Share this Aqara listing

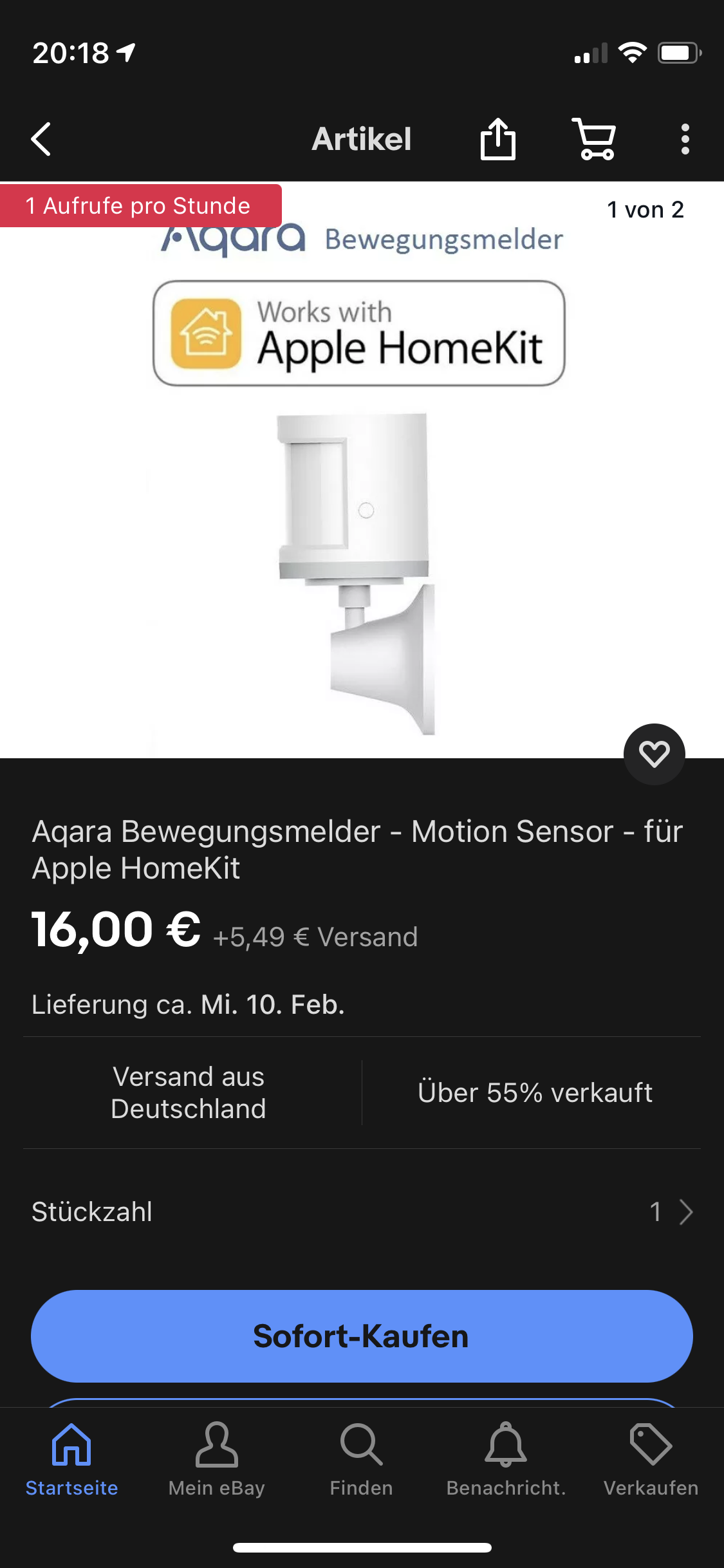pyautogui.click(x=498, y=139)
